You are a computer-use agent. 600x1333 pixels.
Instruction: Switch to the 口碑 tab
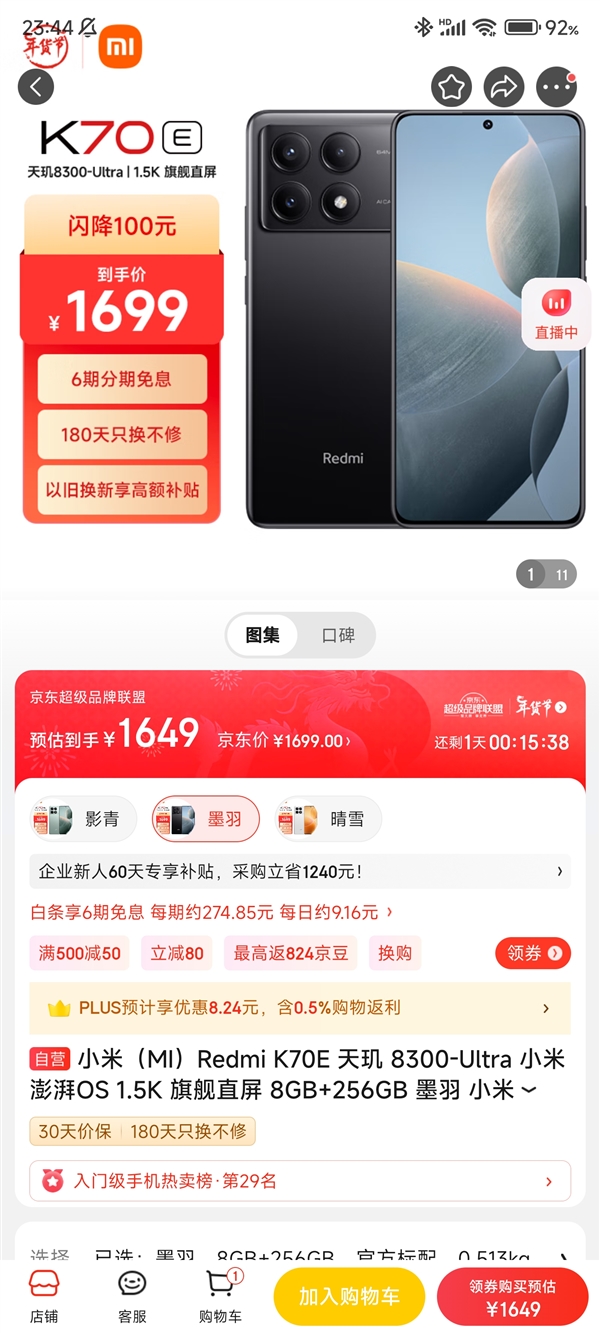338,635
